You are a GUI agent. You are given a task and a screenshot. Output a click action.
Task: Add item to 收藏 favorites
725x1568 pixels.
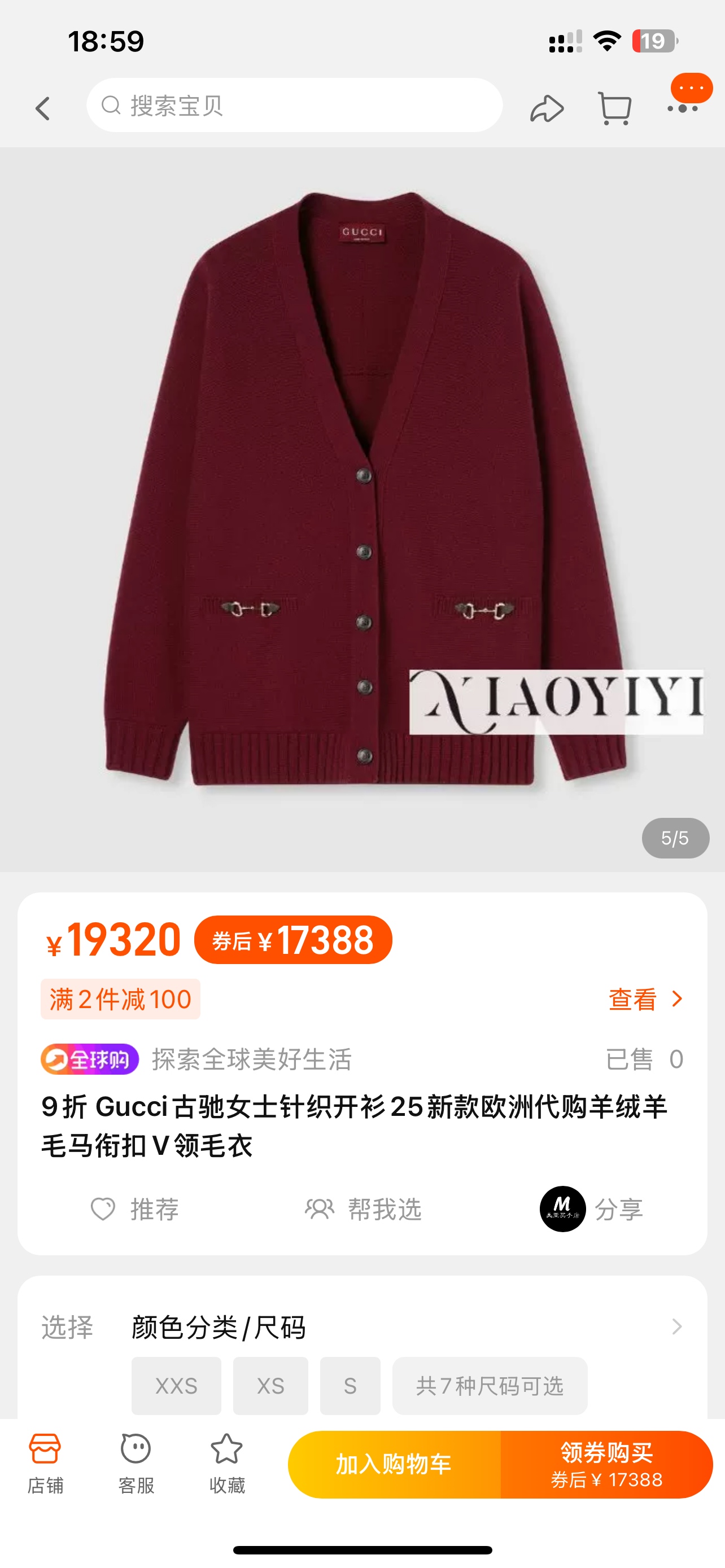226,1464
